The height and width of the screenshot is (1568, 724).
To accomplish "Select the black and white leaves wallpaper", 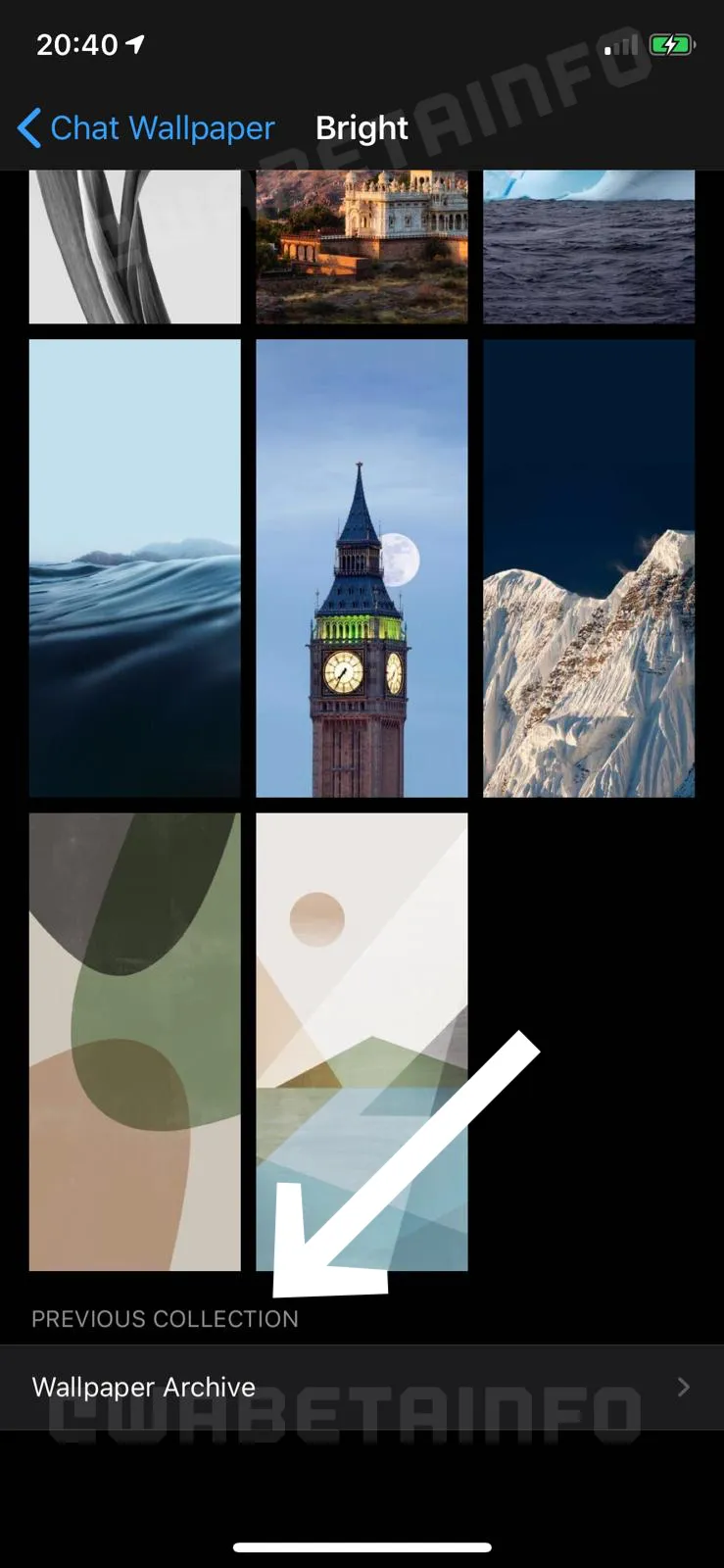I will (135, 247).
